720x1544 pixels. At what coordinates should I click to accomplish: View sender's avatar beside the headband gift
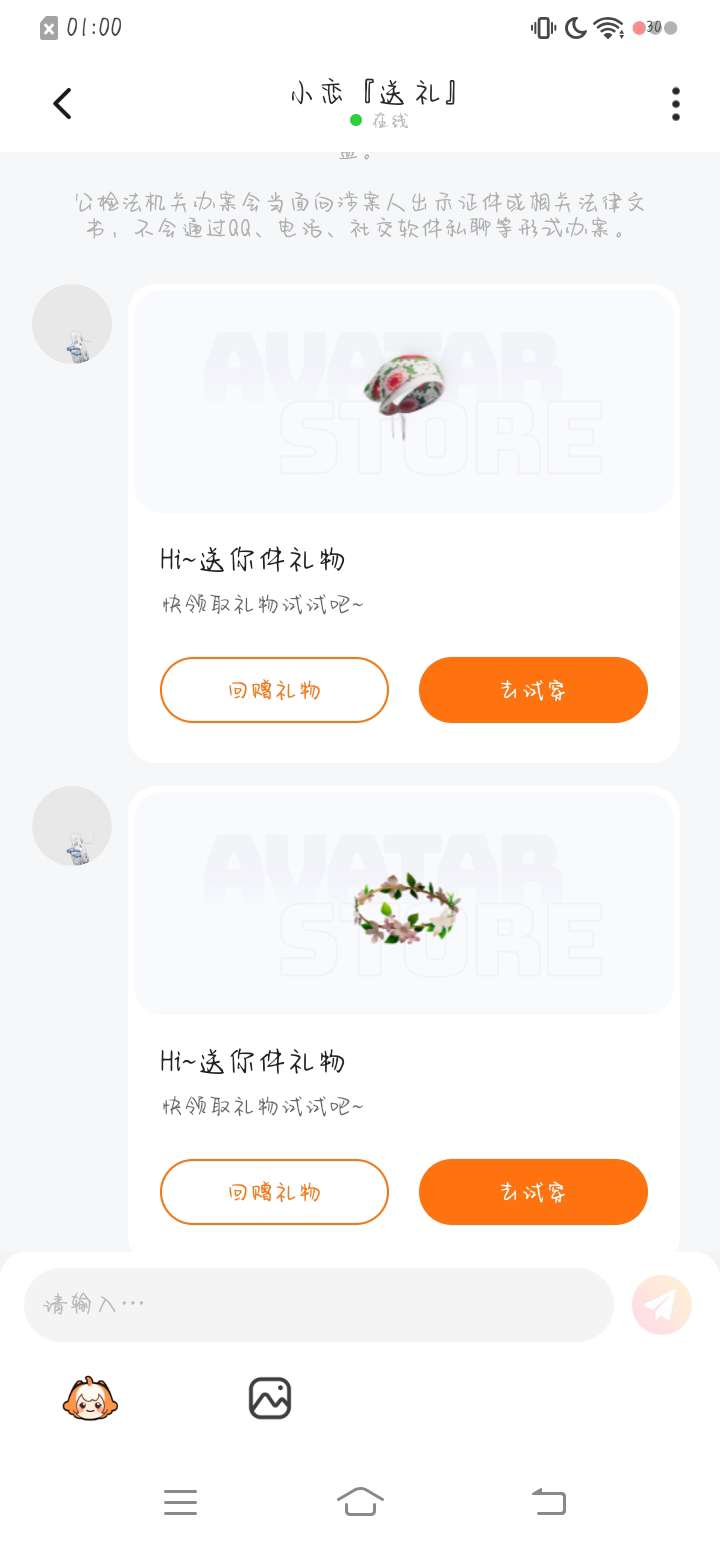tap(72, 324)
